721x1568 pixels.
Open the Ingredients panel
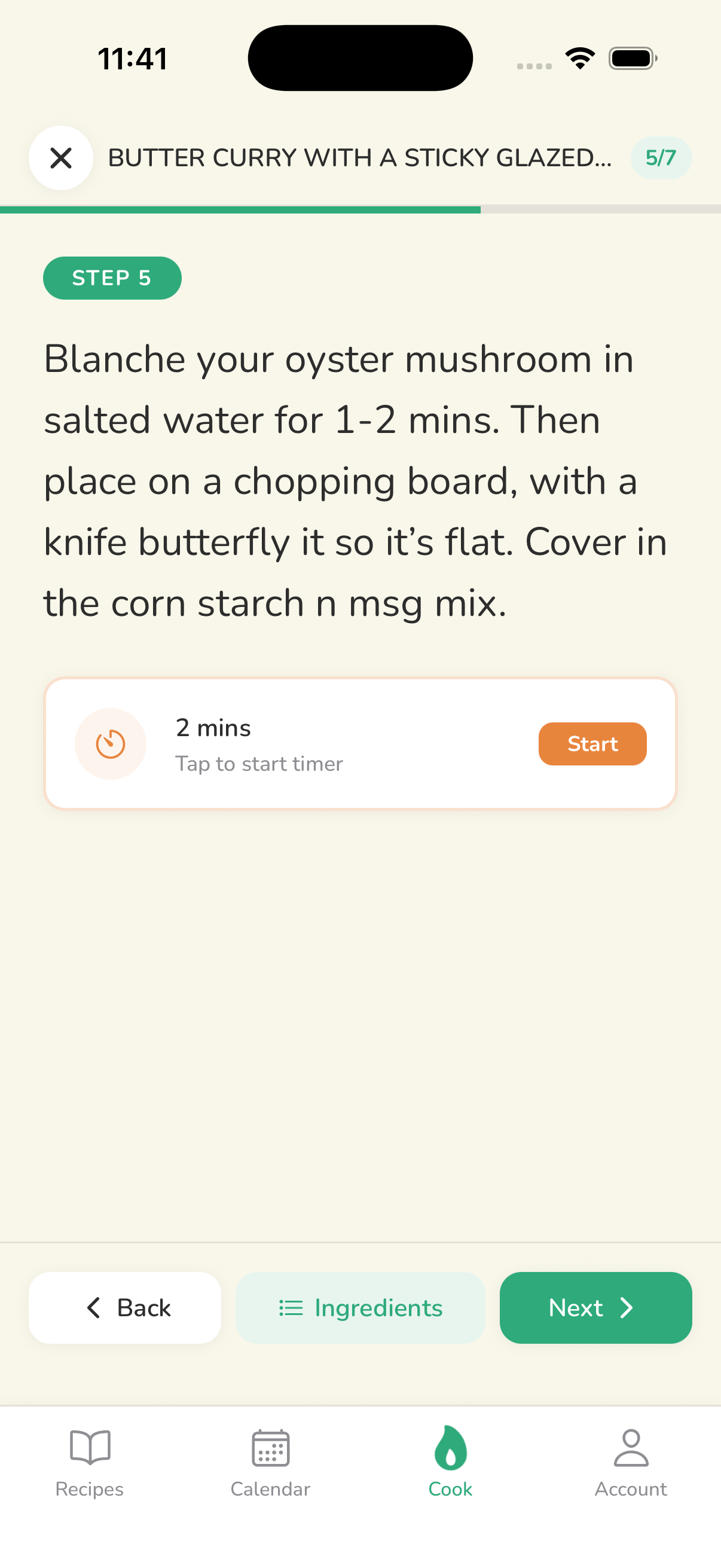point(359,1307)
